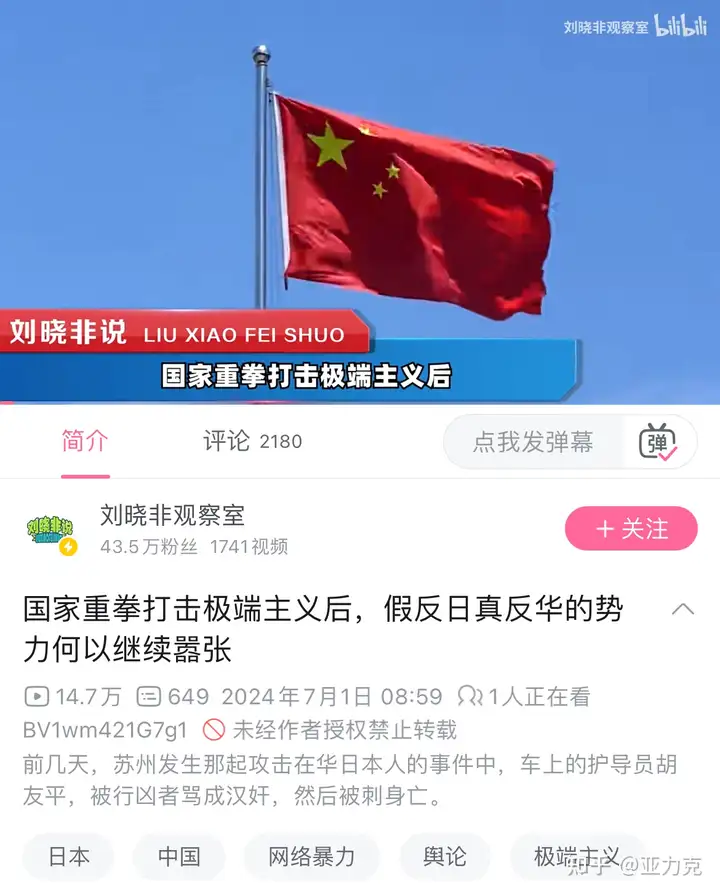Select the 日本 tag chip

click(x=69, y=856)
